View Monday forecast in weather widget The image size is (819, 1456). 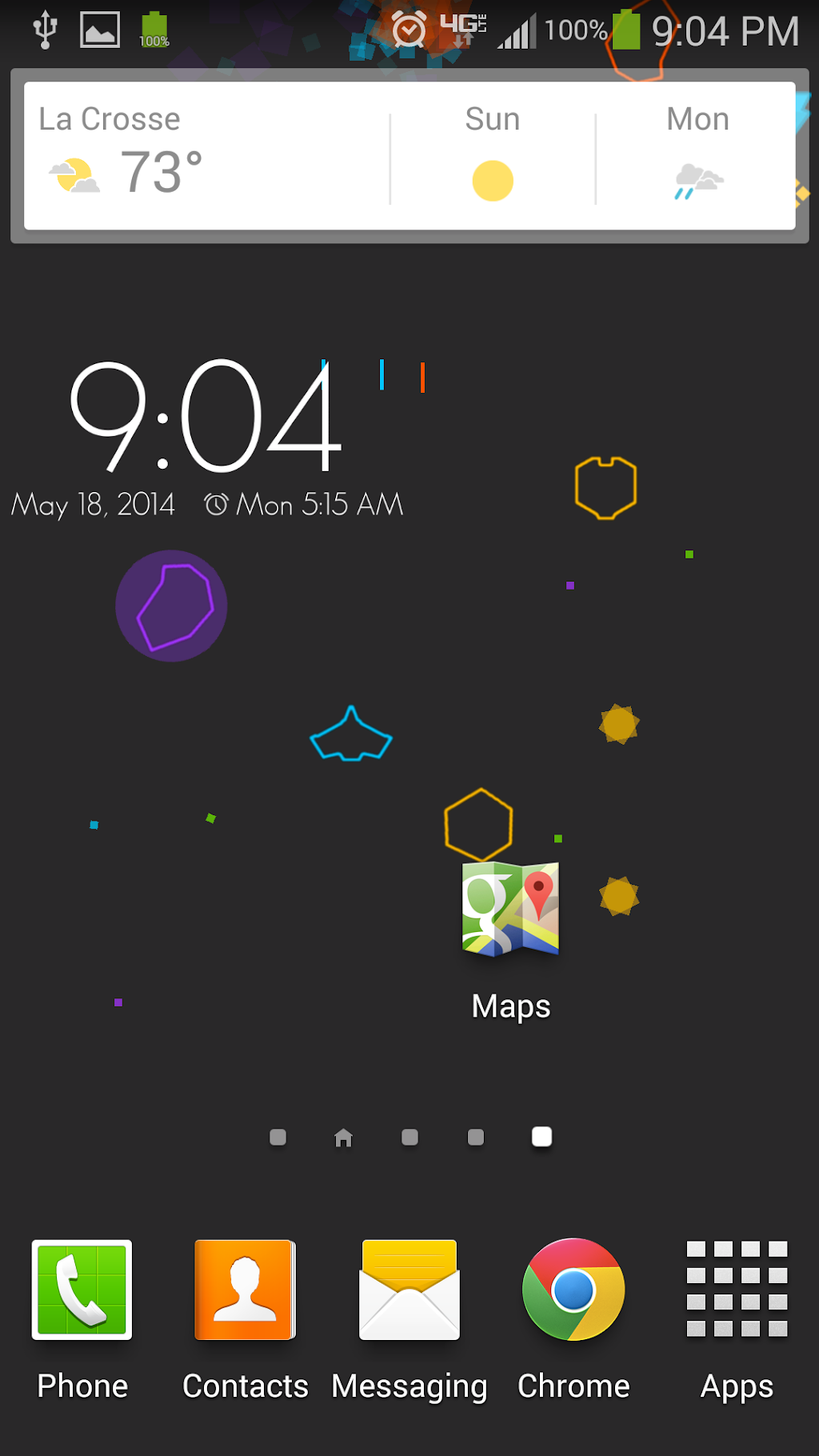(x=697, y=158)
